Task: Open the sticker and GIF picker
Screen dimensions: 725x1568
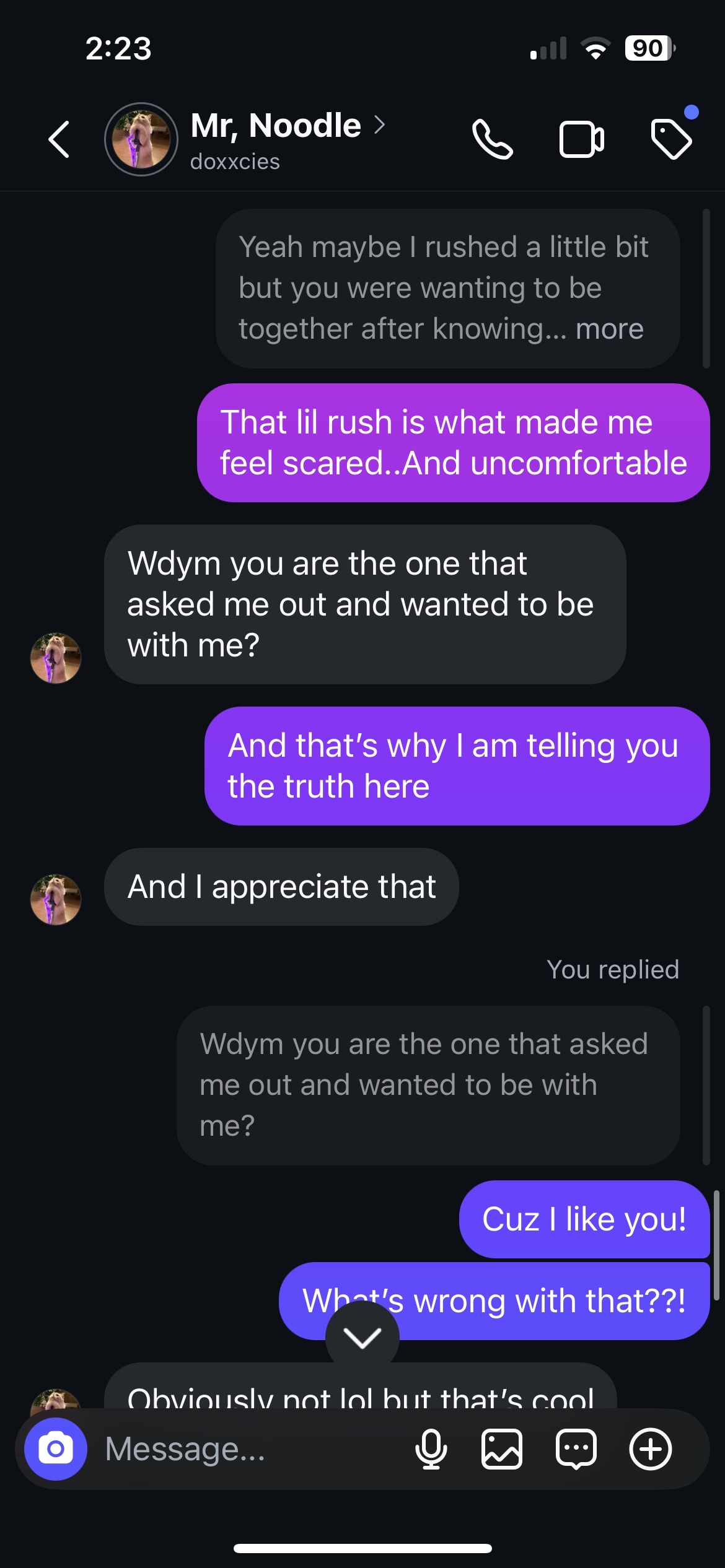Action: pyautogui.click(x=576, y=1449)
